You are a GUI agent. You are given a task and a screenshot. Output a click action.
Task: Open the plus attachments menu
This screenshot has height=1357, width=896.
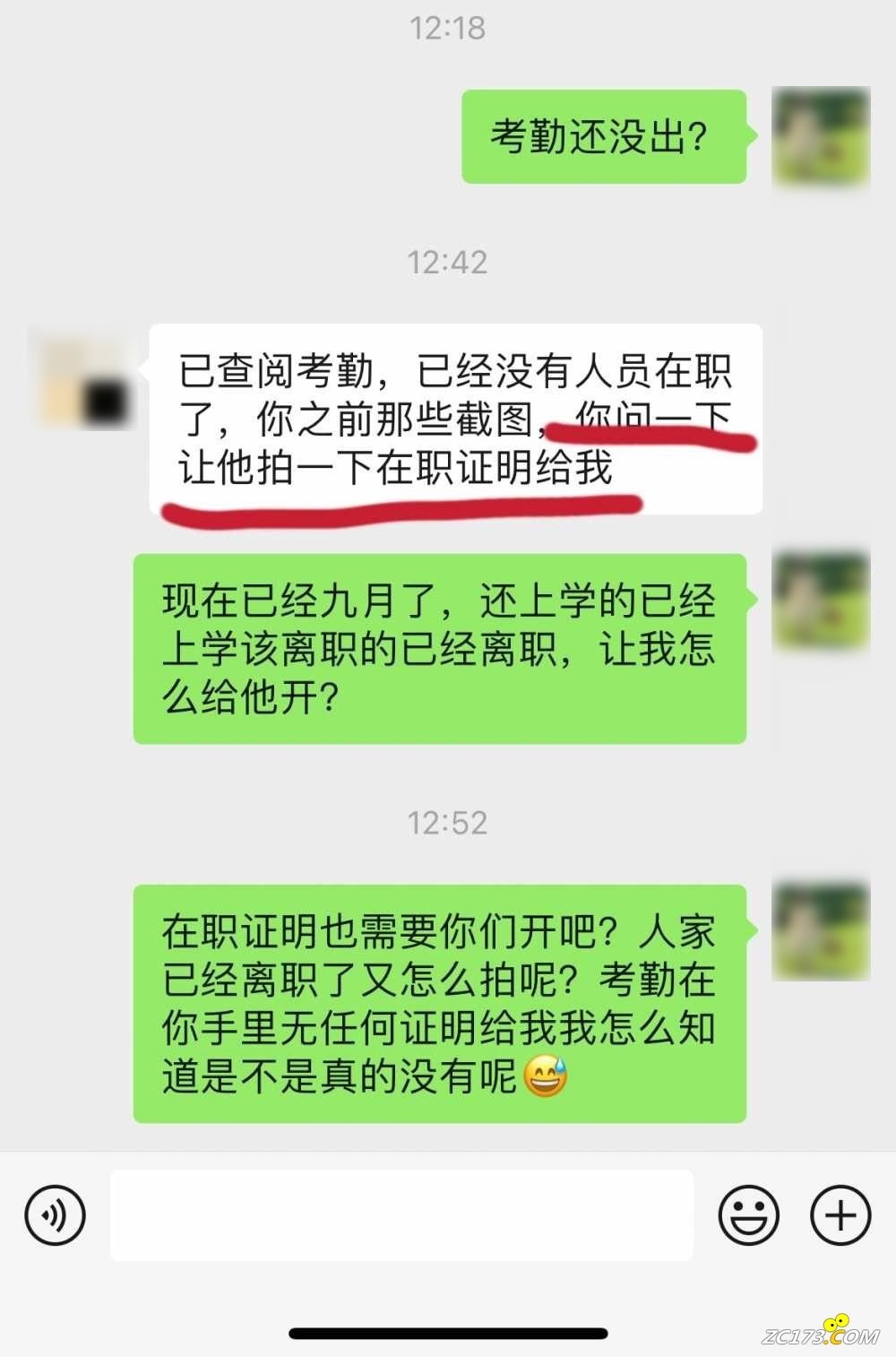click(x=840, y=1214)
